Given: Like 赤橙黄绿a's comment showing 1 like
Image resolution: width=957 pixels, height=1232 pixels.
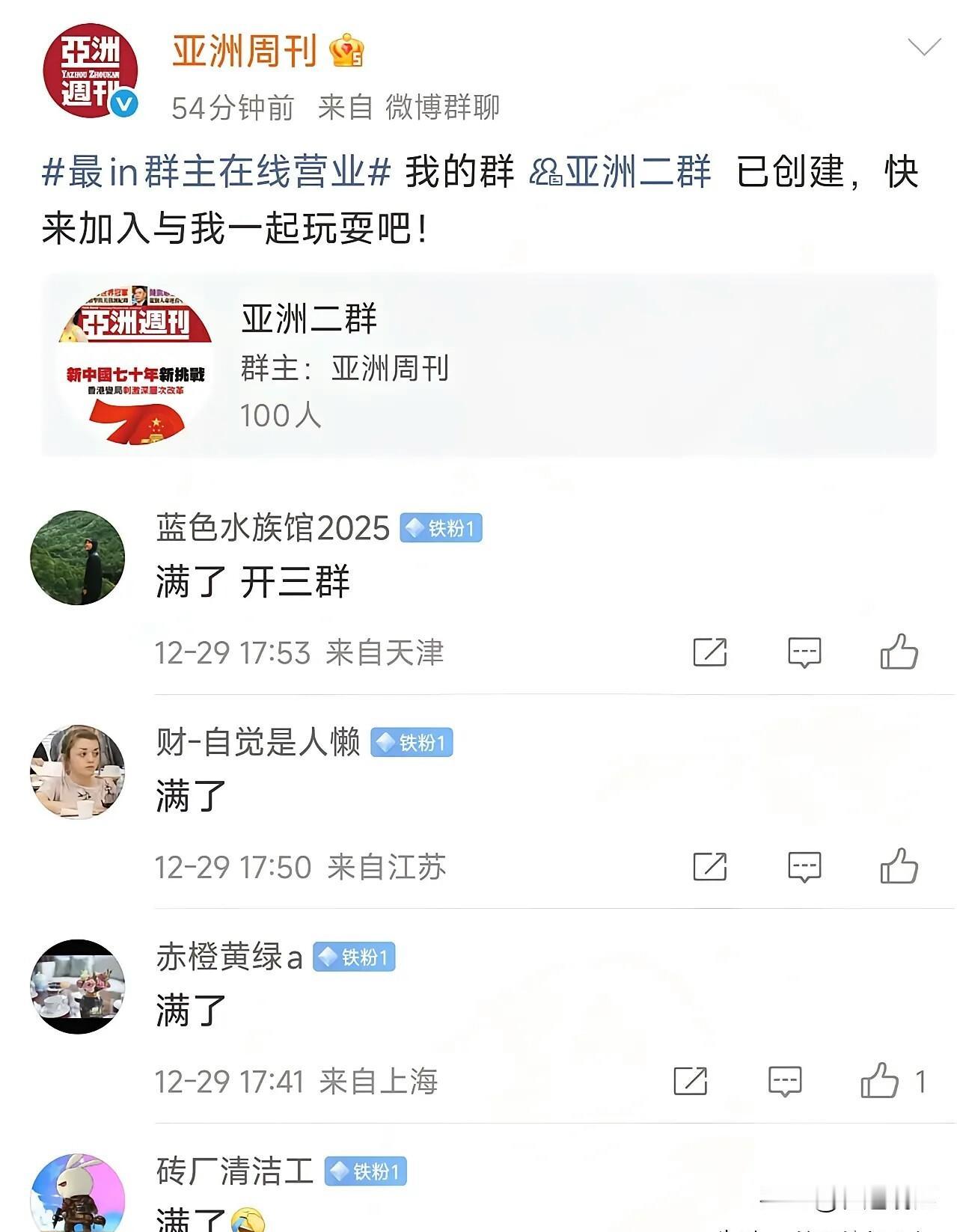Looking at the screenshot, I should pos(880,1080).
